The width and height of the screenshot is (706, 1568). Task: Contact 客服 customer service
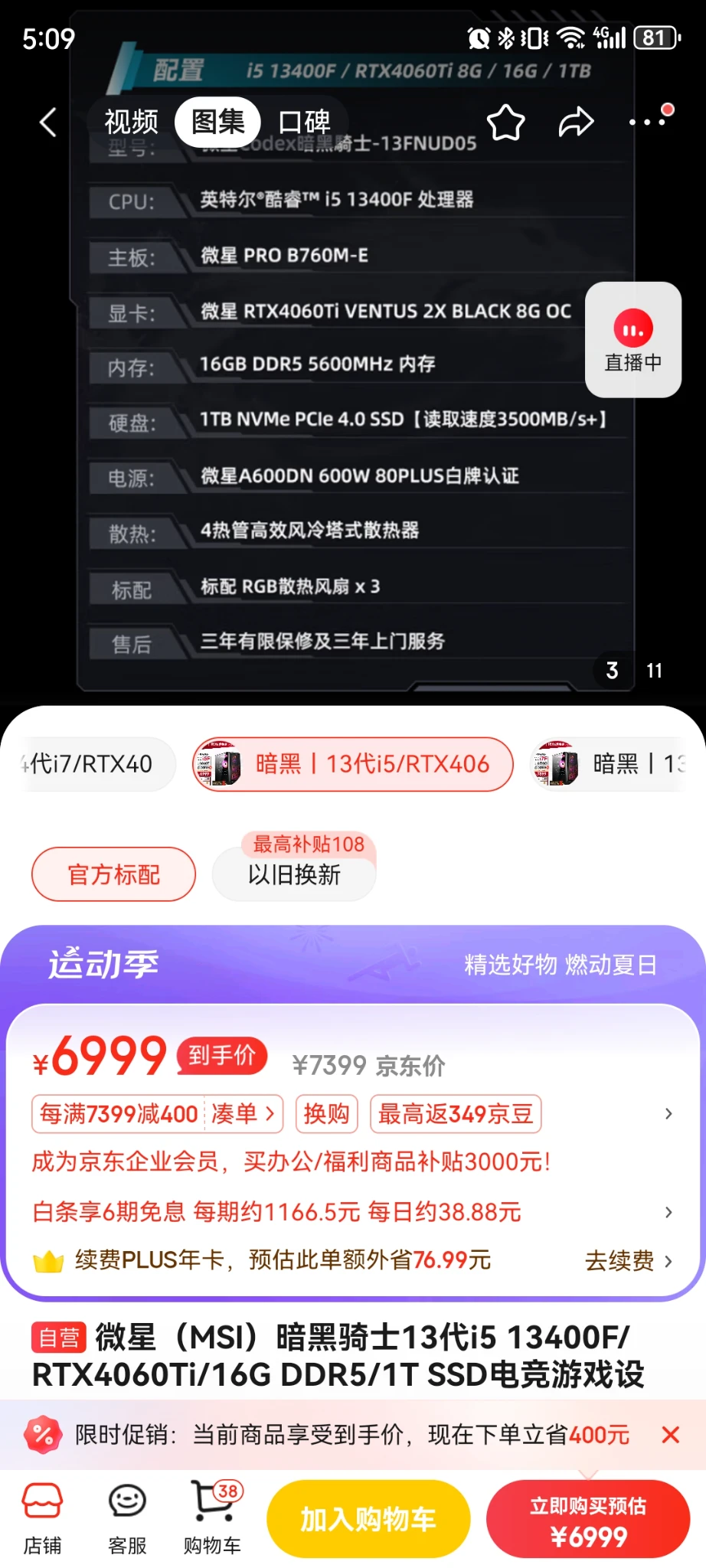(127, 1519)
